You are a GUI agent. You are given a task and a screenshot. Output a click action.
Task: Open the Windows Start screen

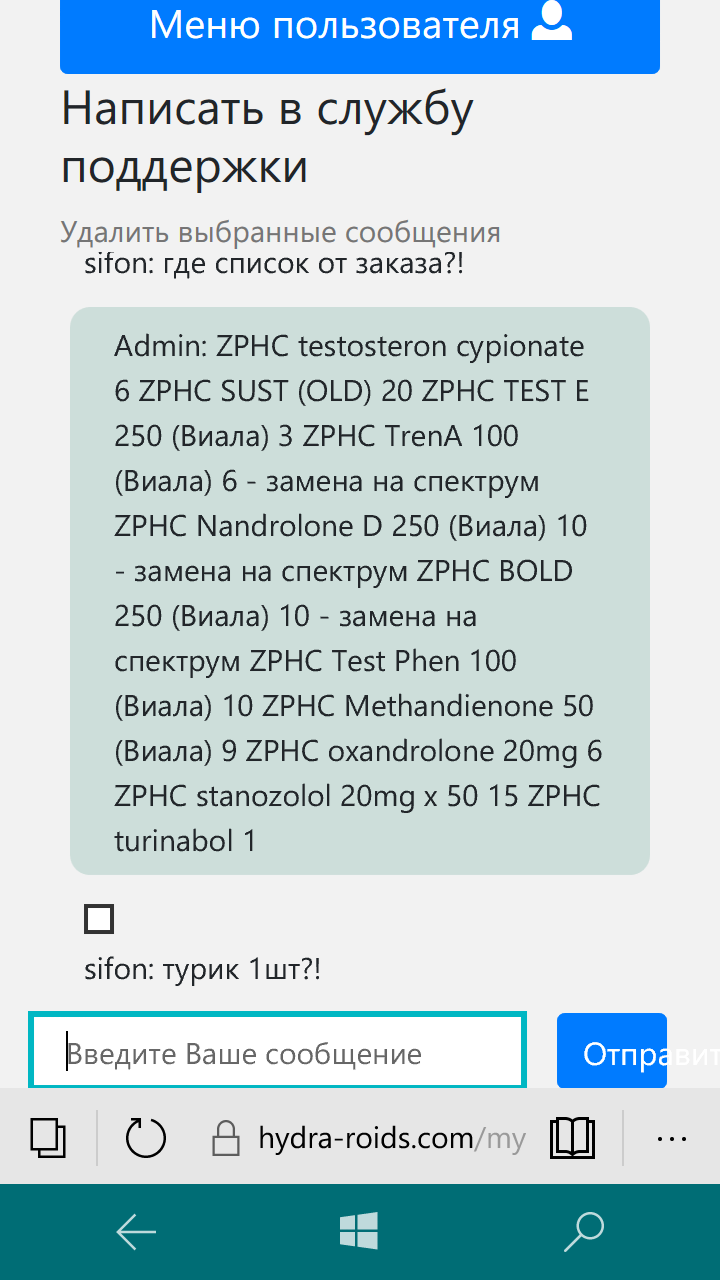pos(359,1232)
